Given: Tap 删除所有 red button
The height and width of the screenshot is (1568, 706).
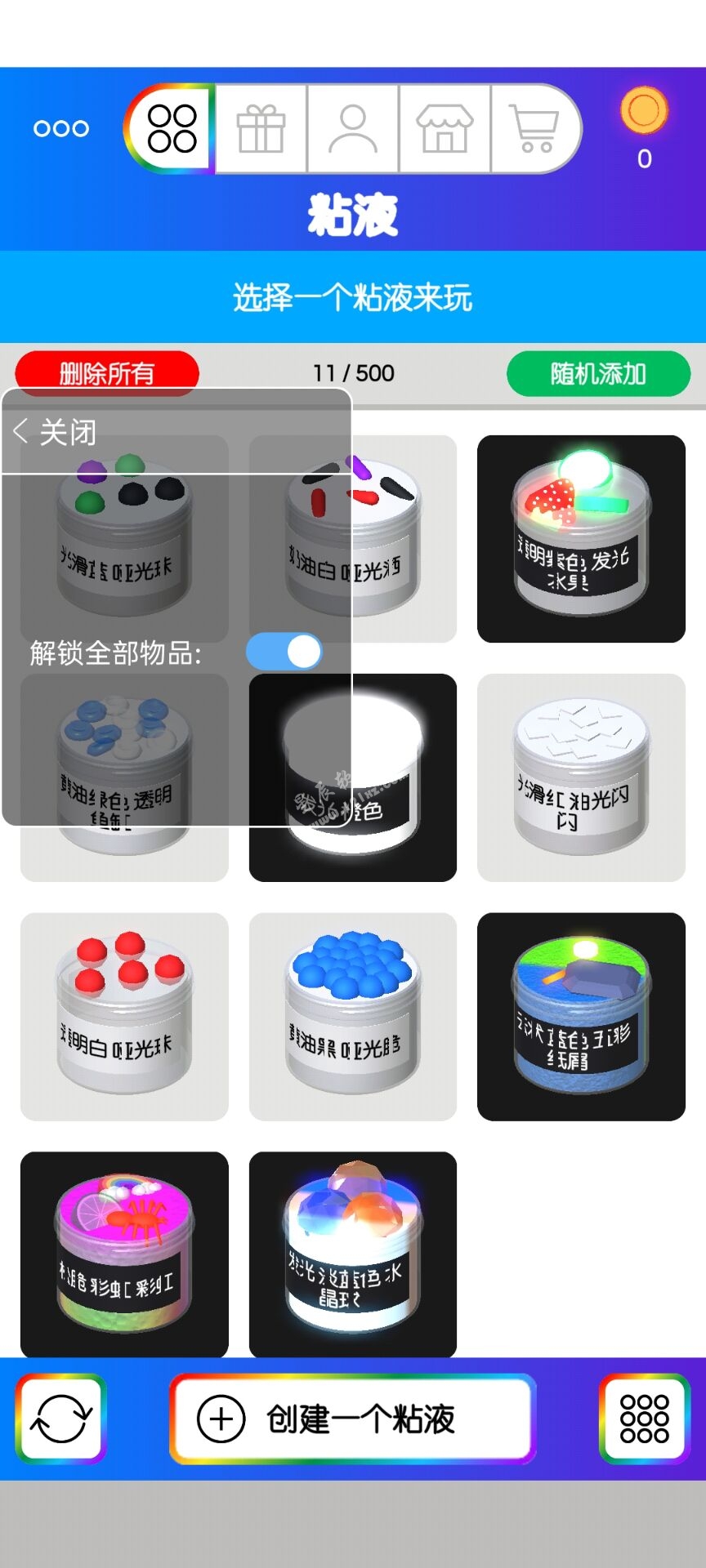Looking at the screenshot, I should pyautogui.click(x=106, y=374).
